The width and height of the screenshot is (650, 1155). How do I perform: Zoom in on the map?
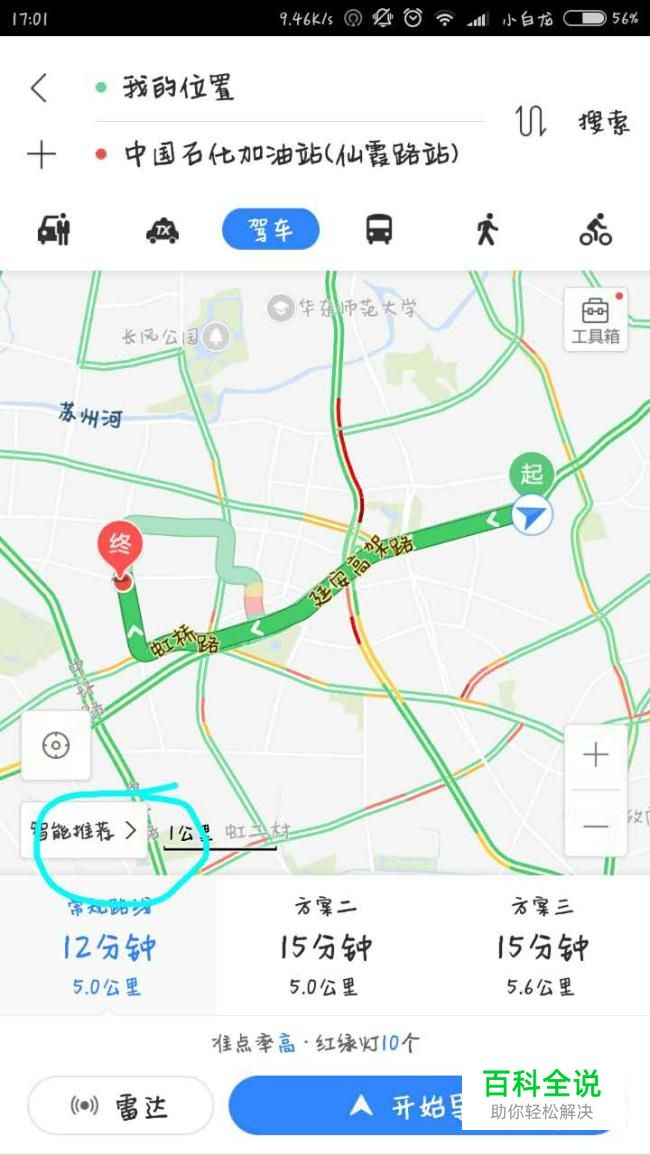click(595, 756)
